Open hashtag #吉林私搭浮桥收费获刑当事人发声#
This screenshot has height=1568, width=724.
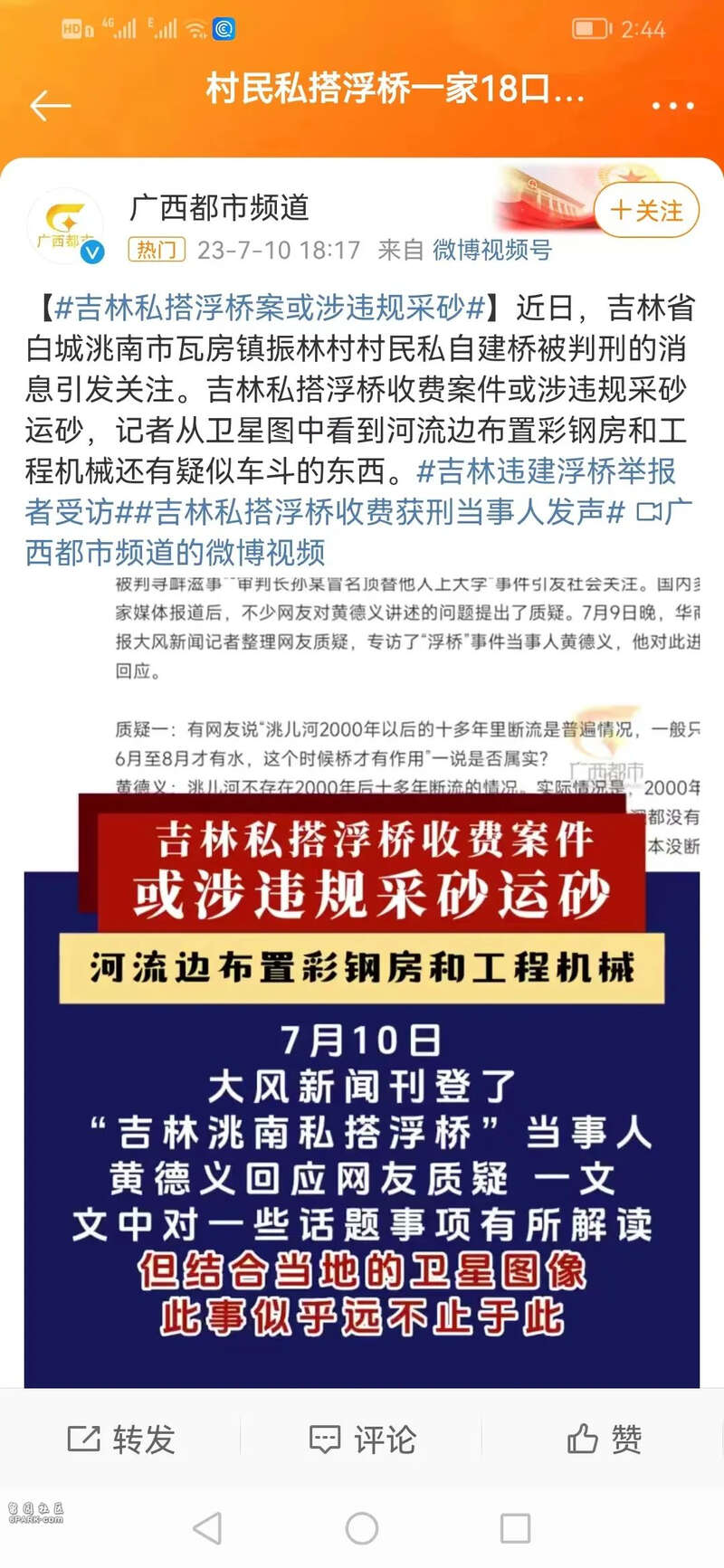(x=380, y=512)
